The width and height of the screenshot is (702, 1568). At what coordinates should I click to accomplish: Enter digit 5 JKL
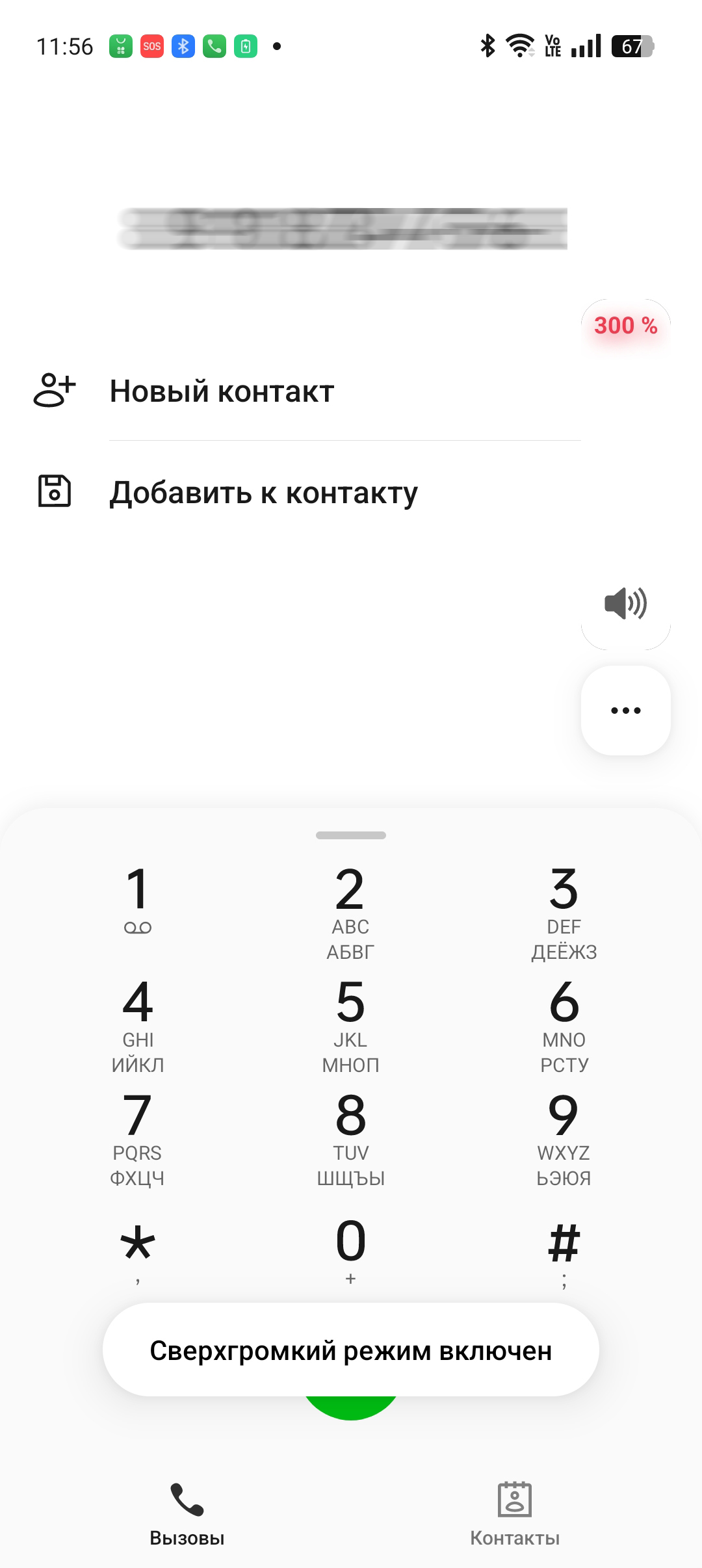tap(350, 1024)
